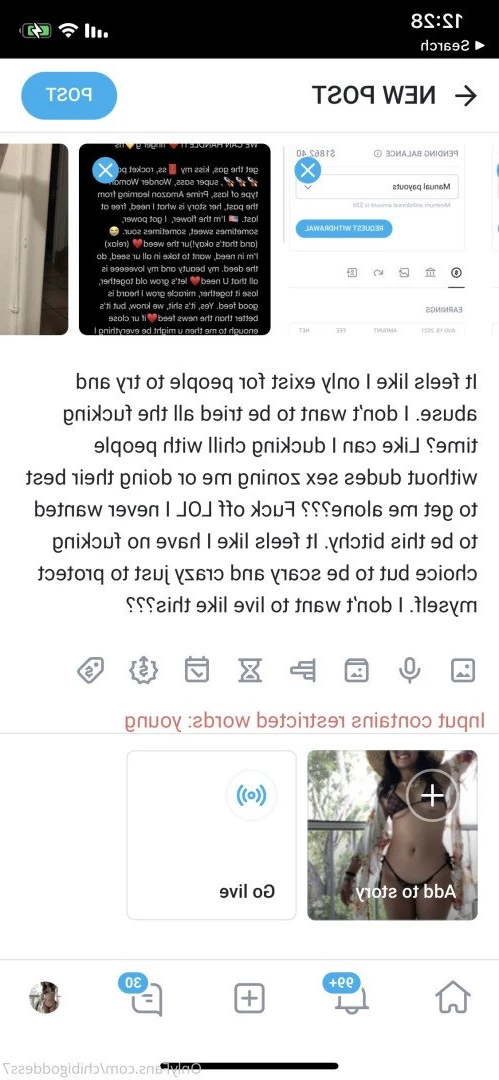This screenshot has height=1080, width=499.
Task: Tap the POST button
Action: pos(69,95)
